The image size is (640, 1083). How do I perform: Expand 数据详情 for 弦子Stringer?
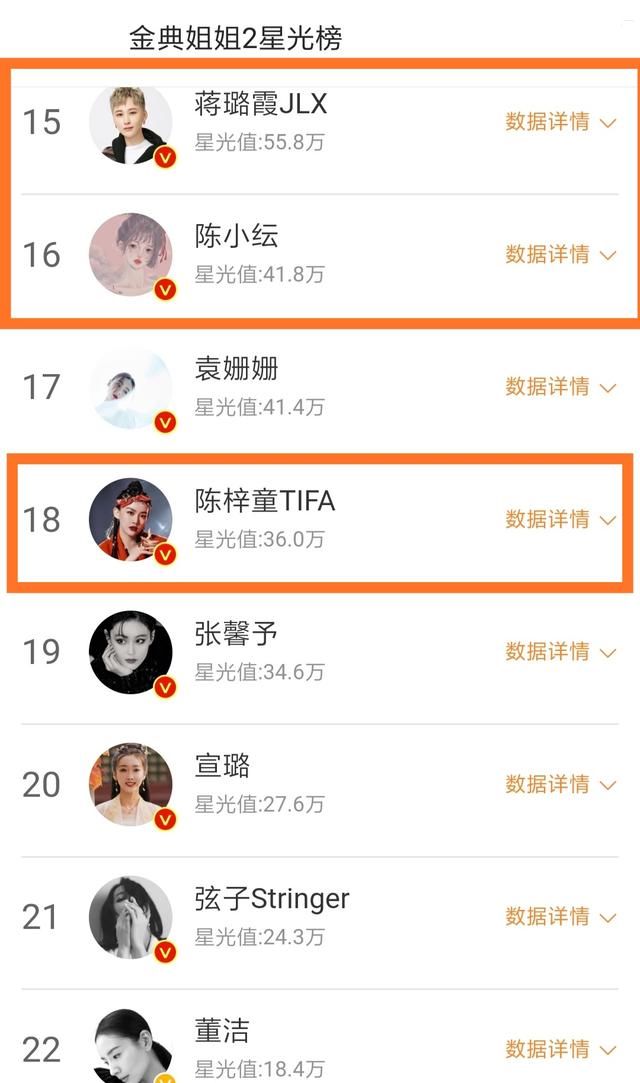point(560,916)
